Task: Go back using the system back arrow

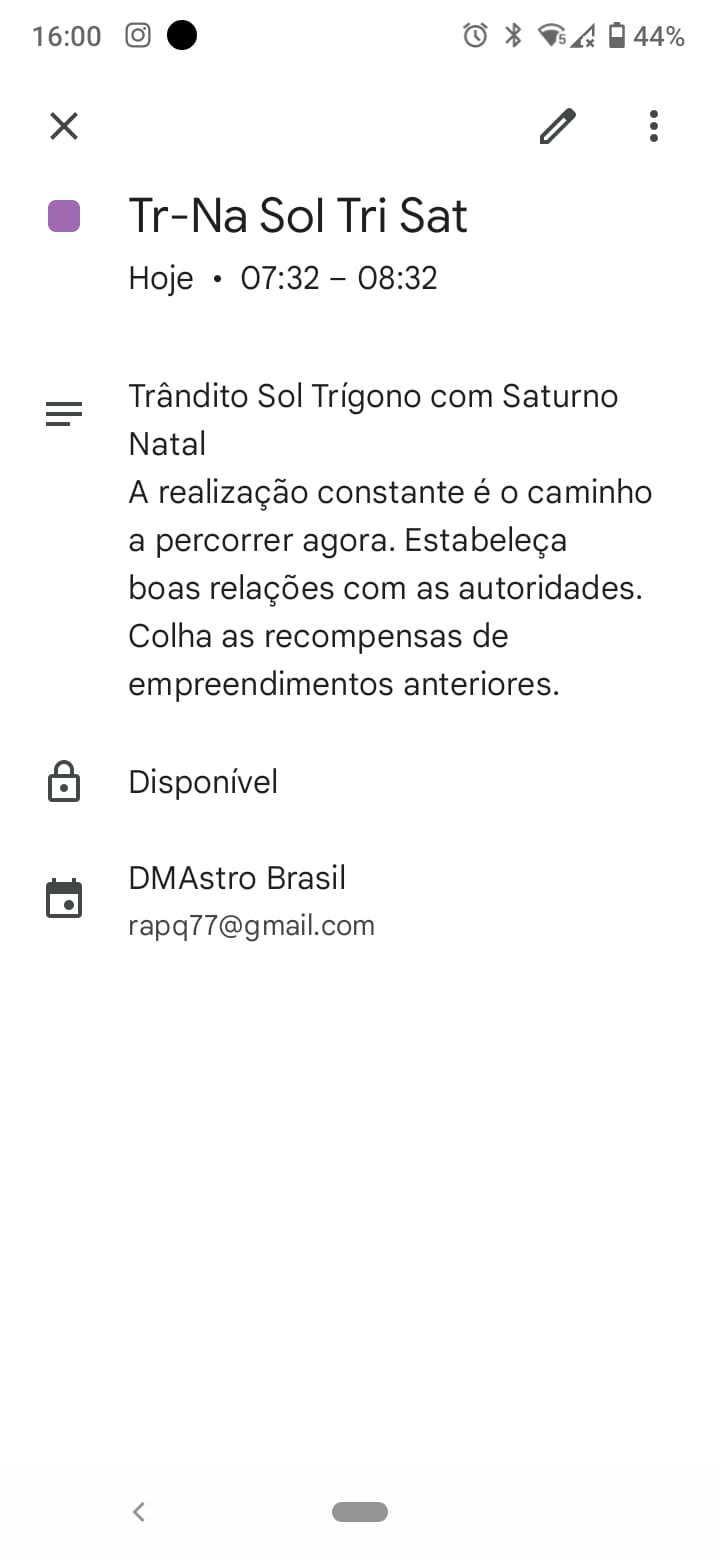Action: 139,1512
